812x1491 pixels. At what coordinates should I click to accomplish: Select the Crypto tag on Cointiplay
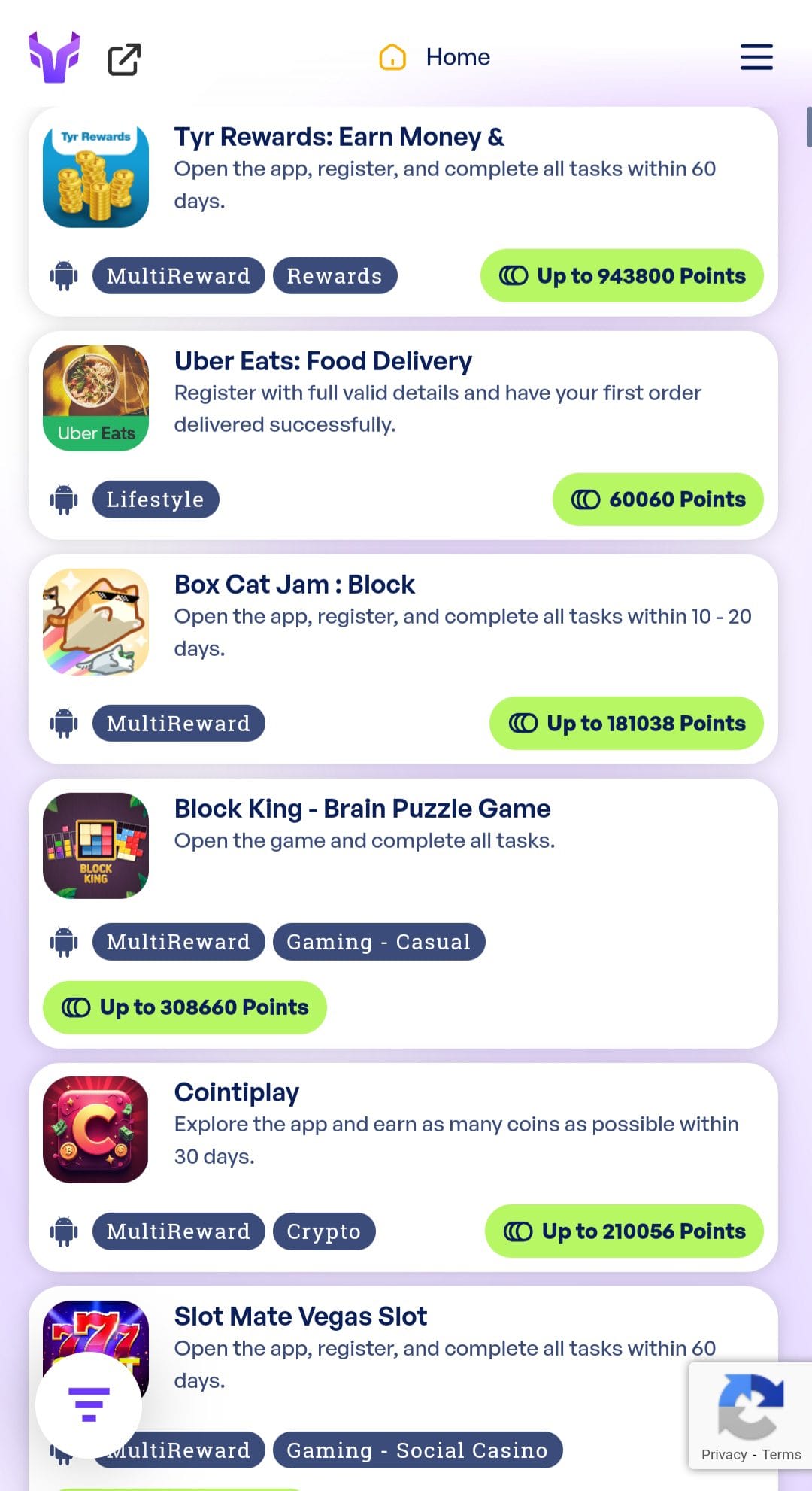324,1231
